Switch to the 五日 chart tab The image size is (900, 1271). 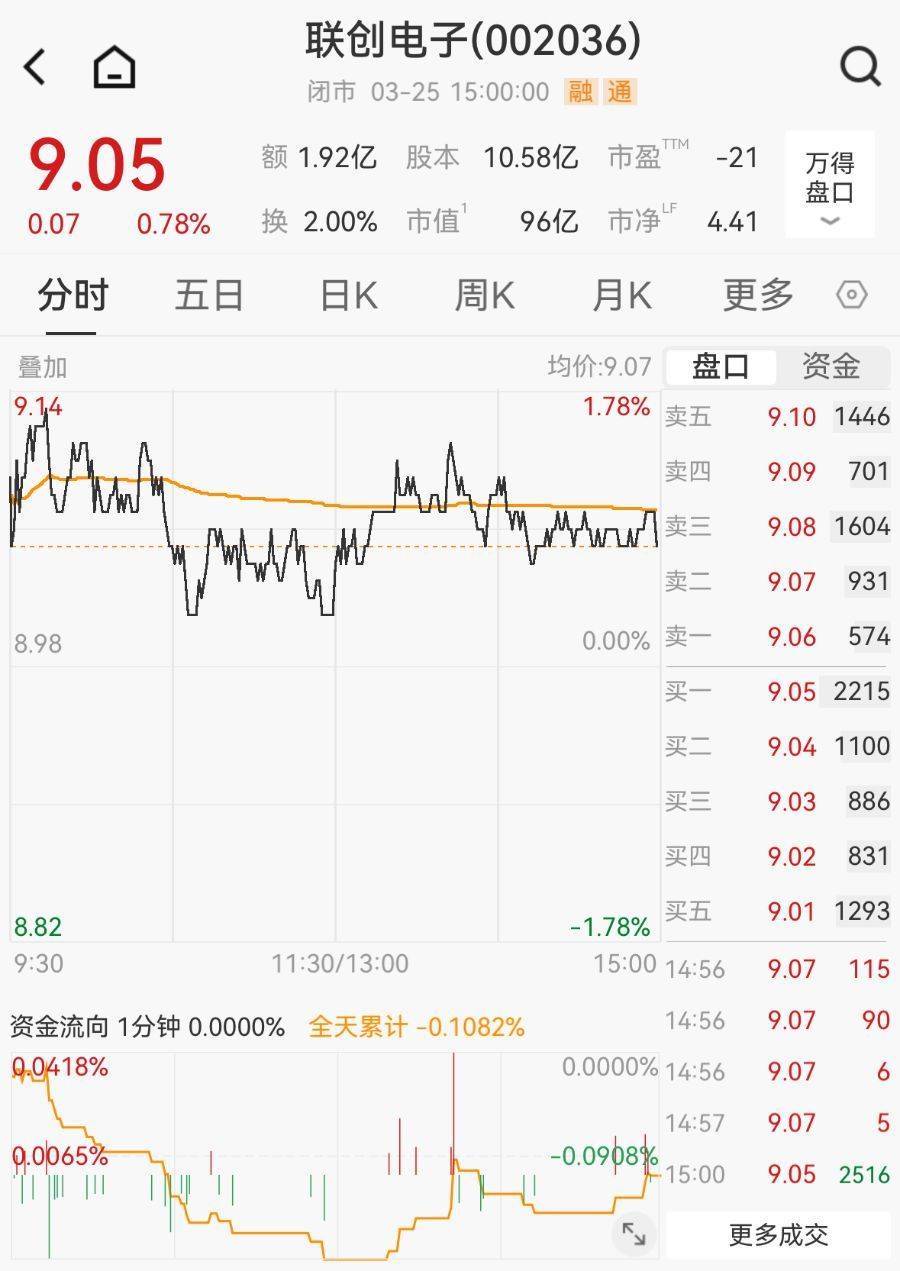[209, 296]
